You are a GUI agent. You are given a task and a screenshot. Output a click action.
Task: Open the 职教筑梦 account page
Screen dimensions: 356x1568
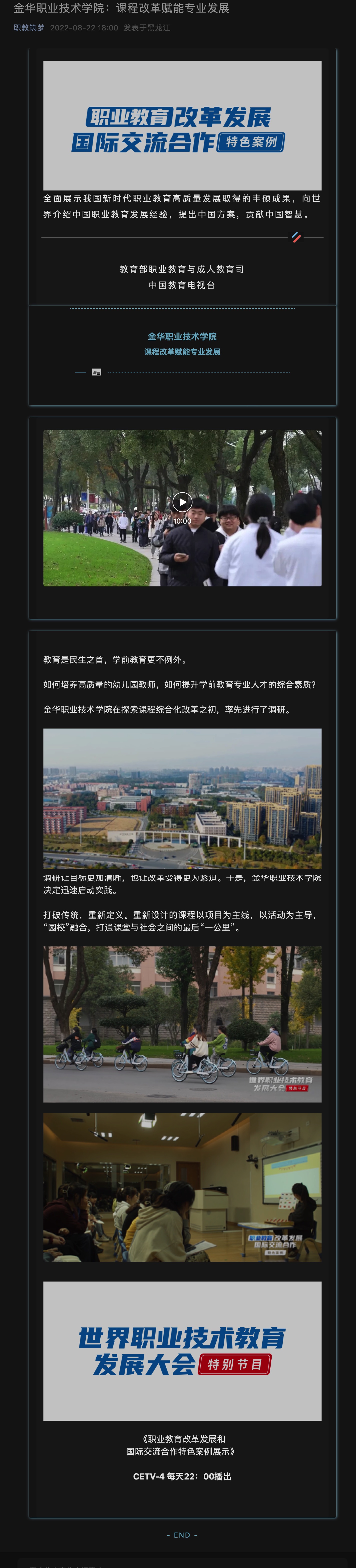coord(29,28)
